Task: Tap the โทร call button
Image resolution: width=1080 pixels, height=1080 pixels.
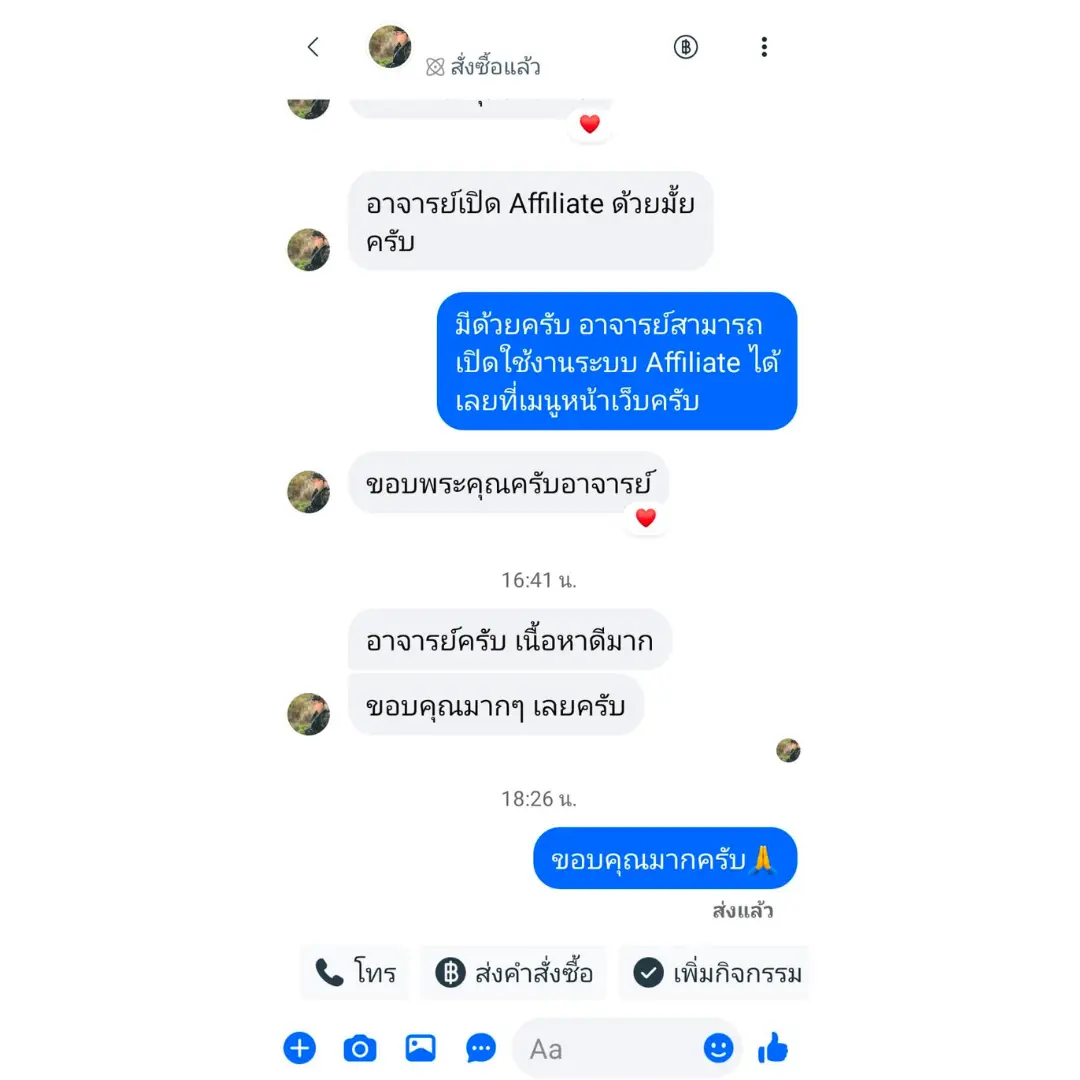Action: (355, 972)
